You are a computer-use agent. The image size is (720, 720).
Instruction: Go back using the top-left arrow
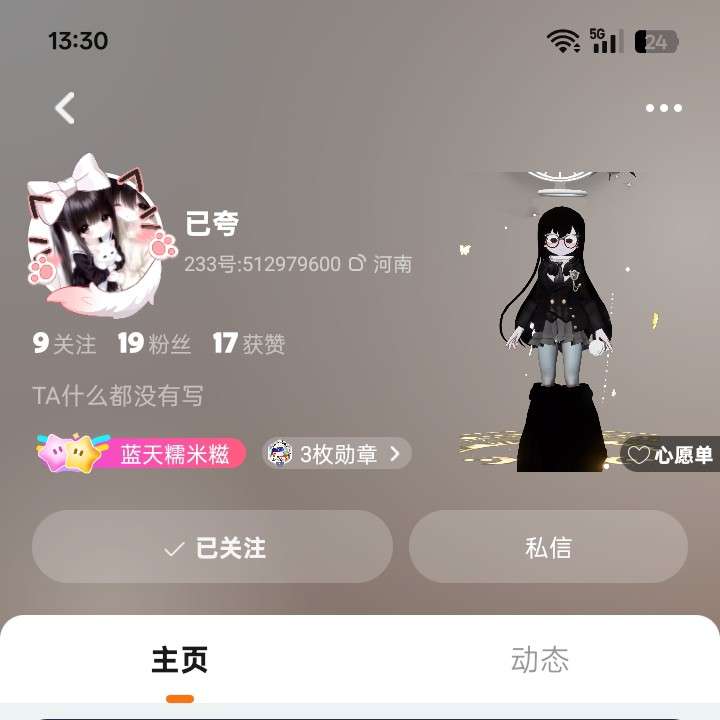point(65,107)
